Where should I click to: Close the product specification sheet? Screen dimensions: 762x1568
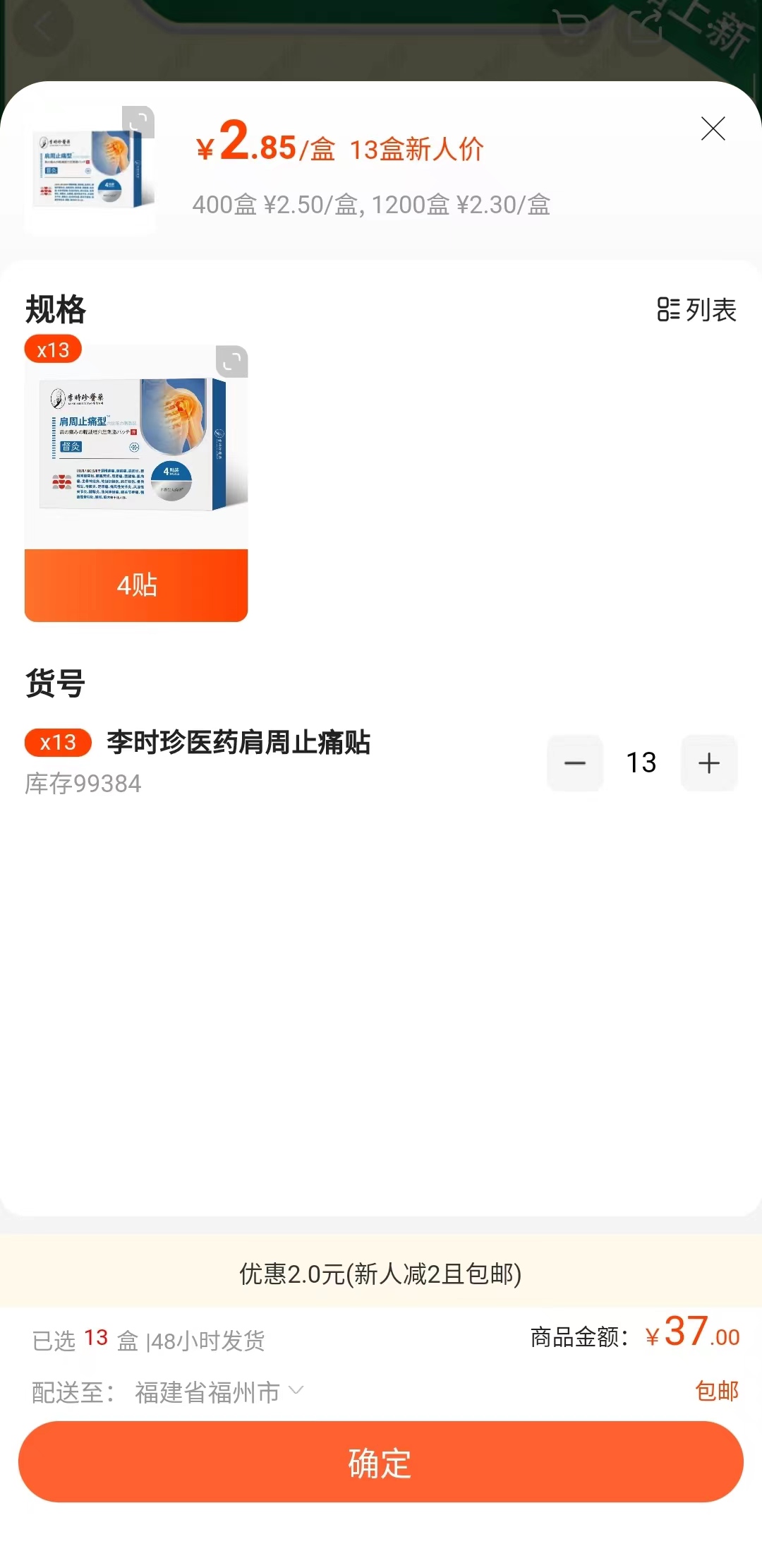[x=713, y=128]
